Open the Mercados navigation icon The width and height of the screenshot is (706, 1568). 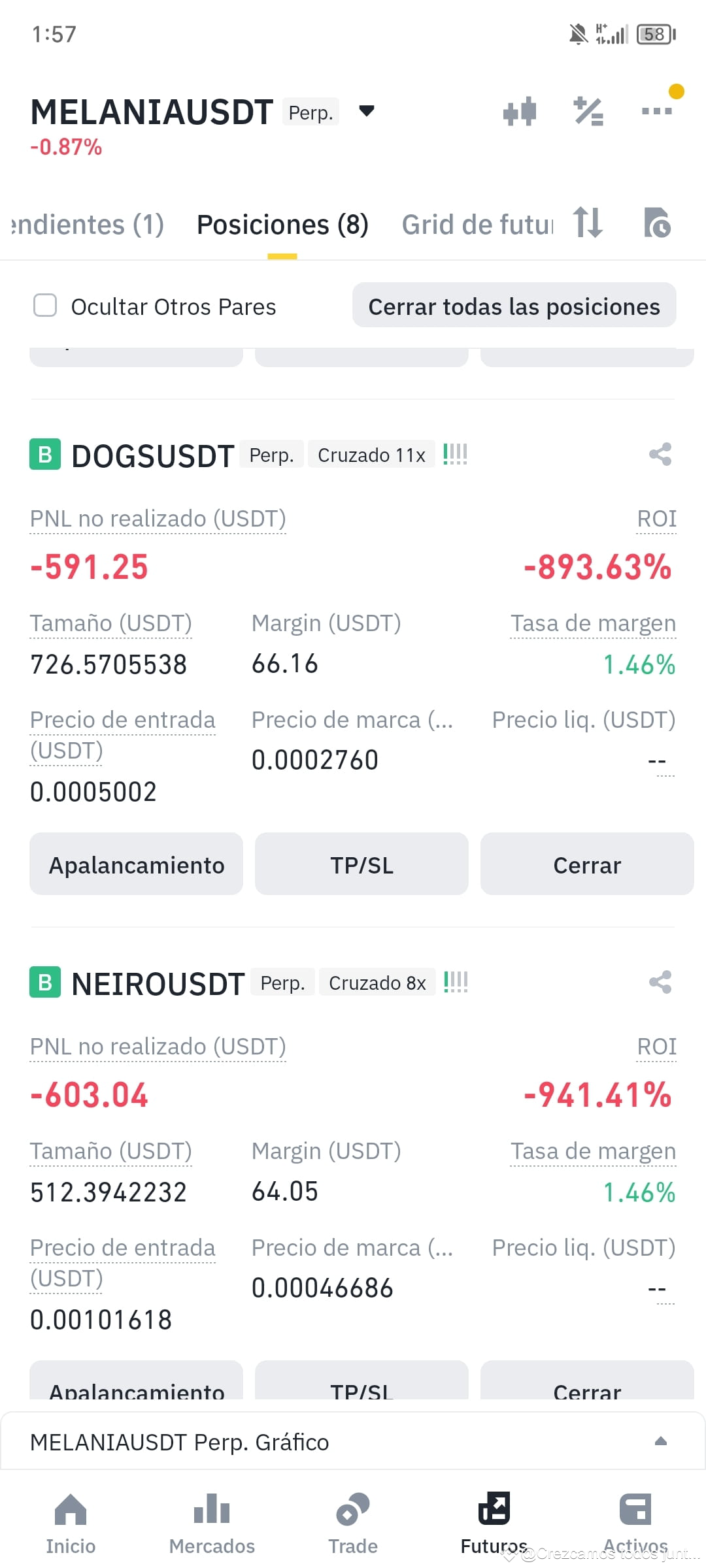[211, 1509]
